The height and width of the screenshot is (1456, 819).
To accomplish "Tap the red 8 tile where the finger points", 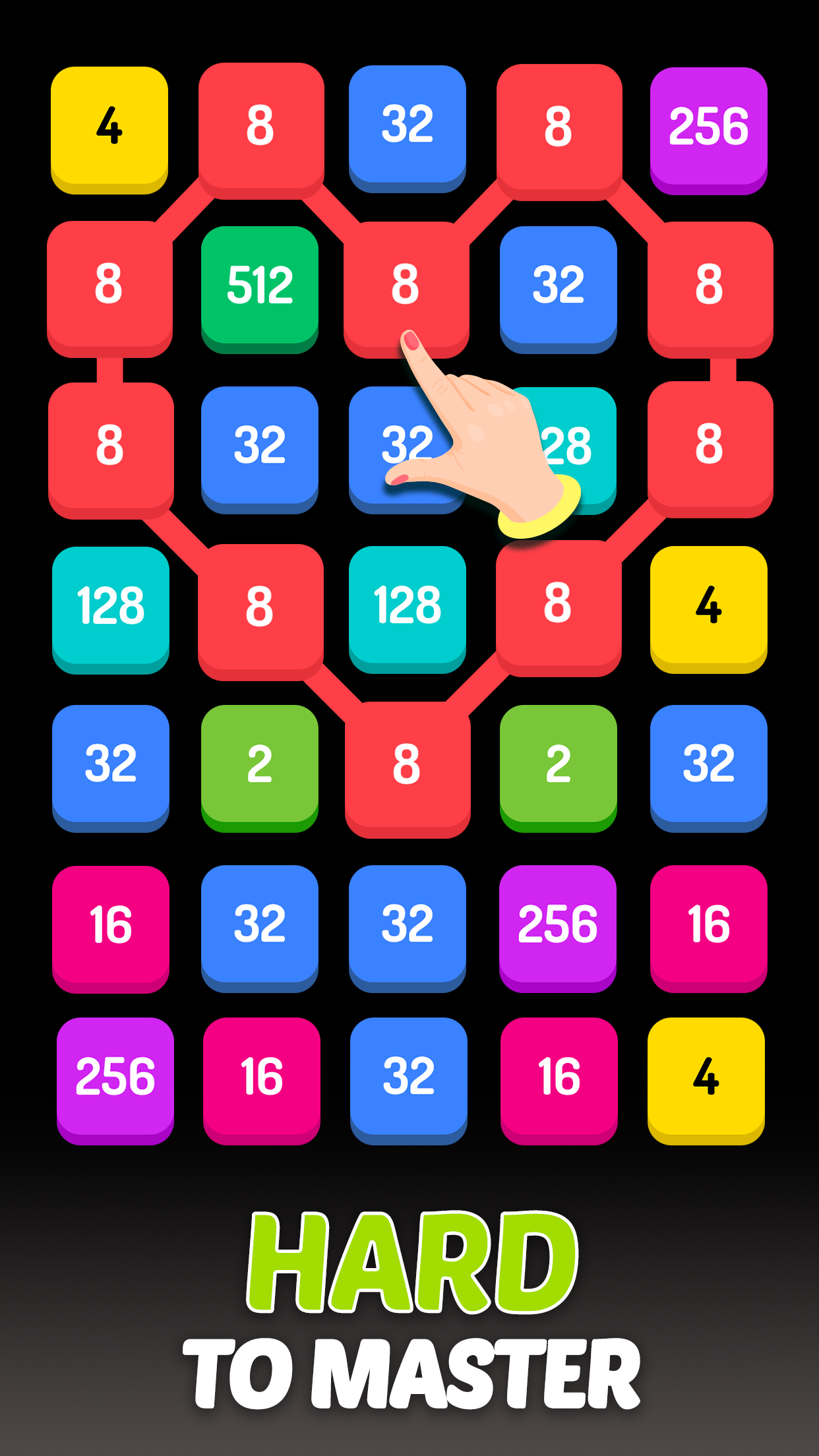I will tap(409, 287).
